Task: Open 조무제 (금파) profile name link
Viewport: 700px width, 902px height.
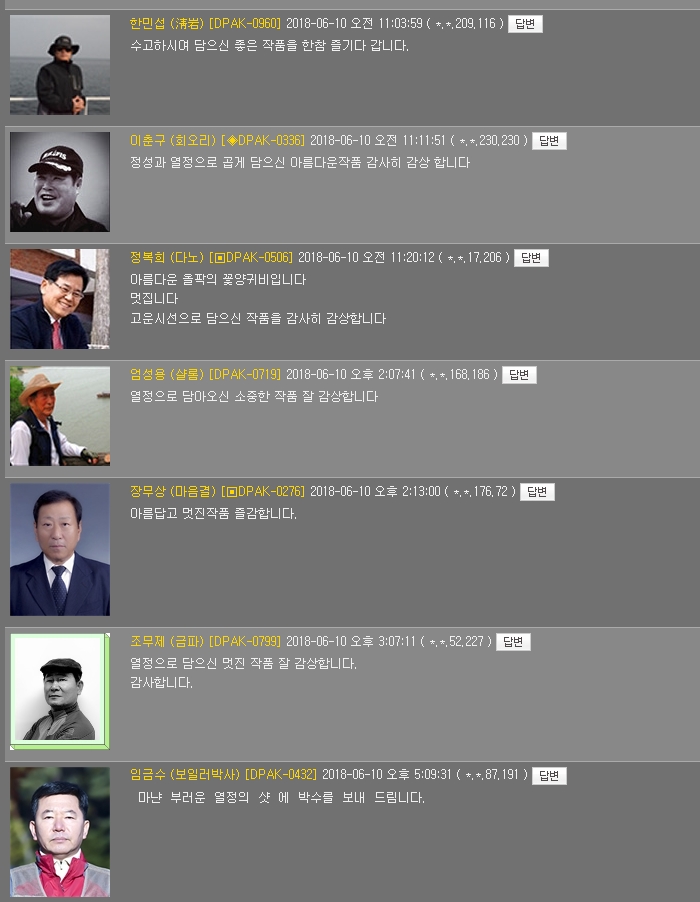Action: coord(167,642)
